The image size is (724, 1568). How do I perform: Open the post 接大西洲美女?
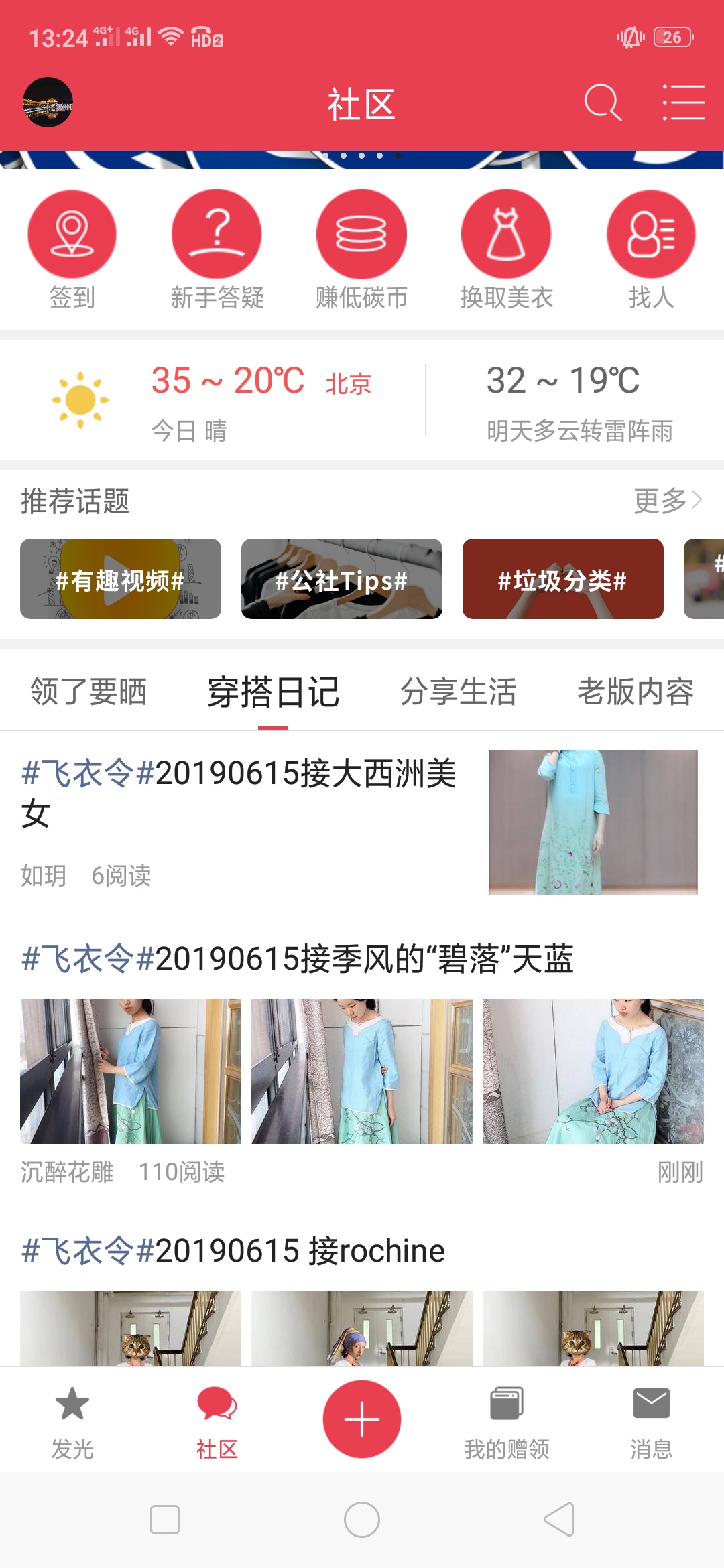pyautogui.click(x=362, y=823)
